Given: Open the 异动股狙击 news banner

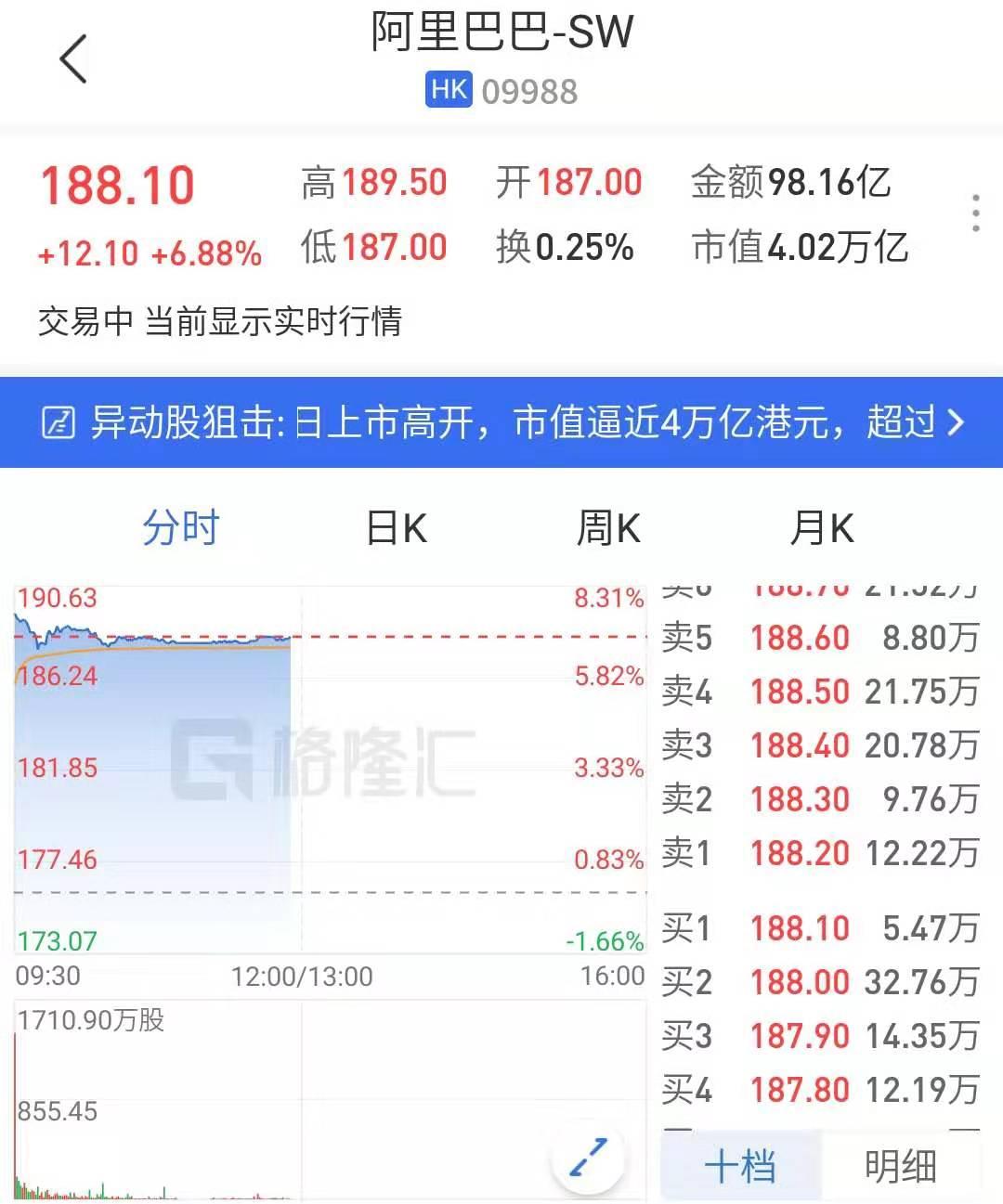Looking at the screenshot, I should coord(501,422).
